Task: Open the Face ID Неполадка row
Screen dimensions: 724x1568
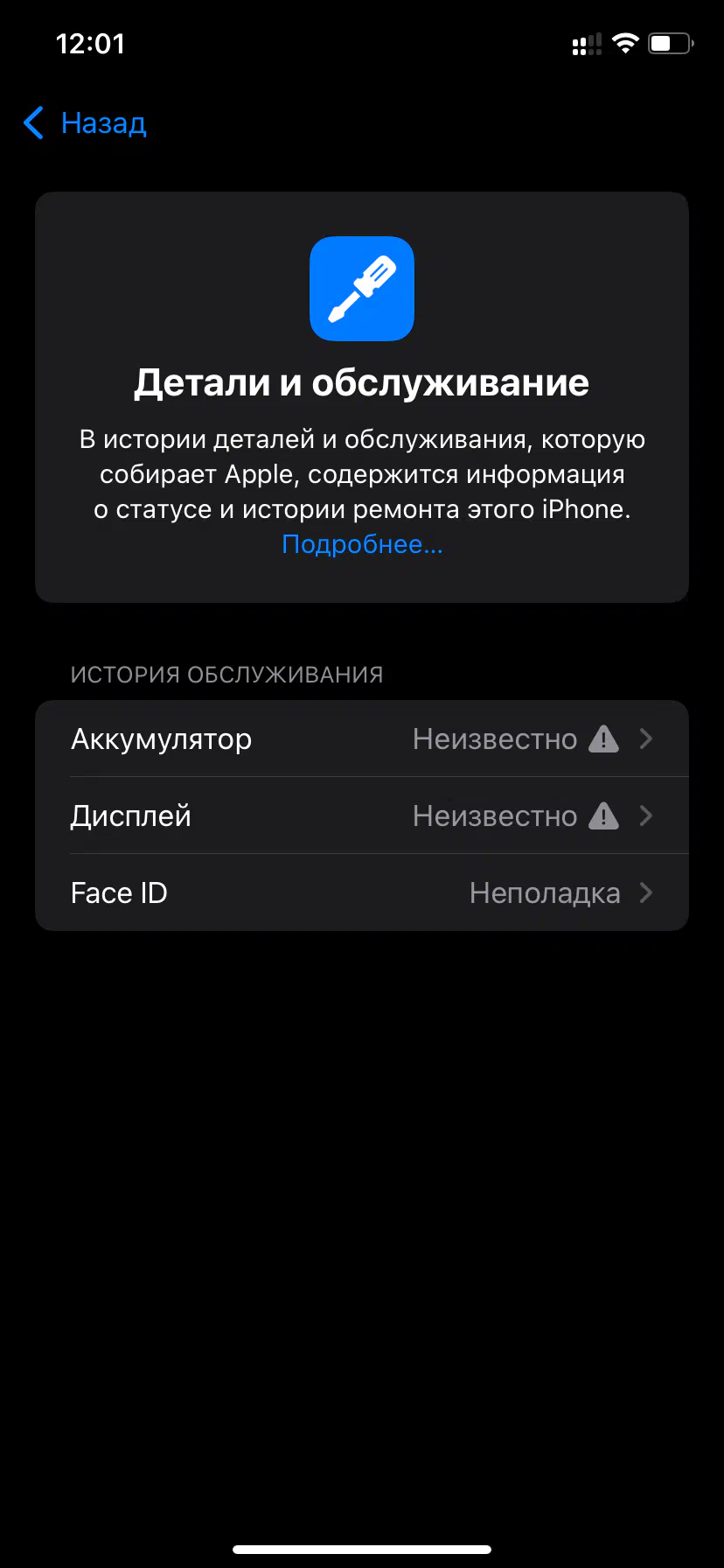Action: [362, 892]
